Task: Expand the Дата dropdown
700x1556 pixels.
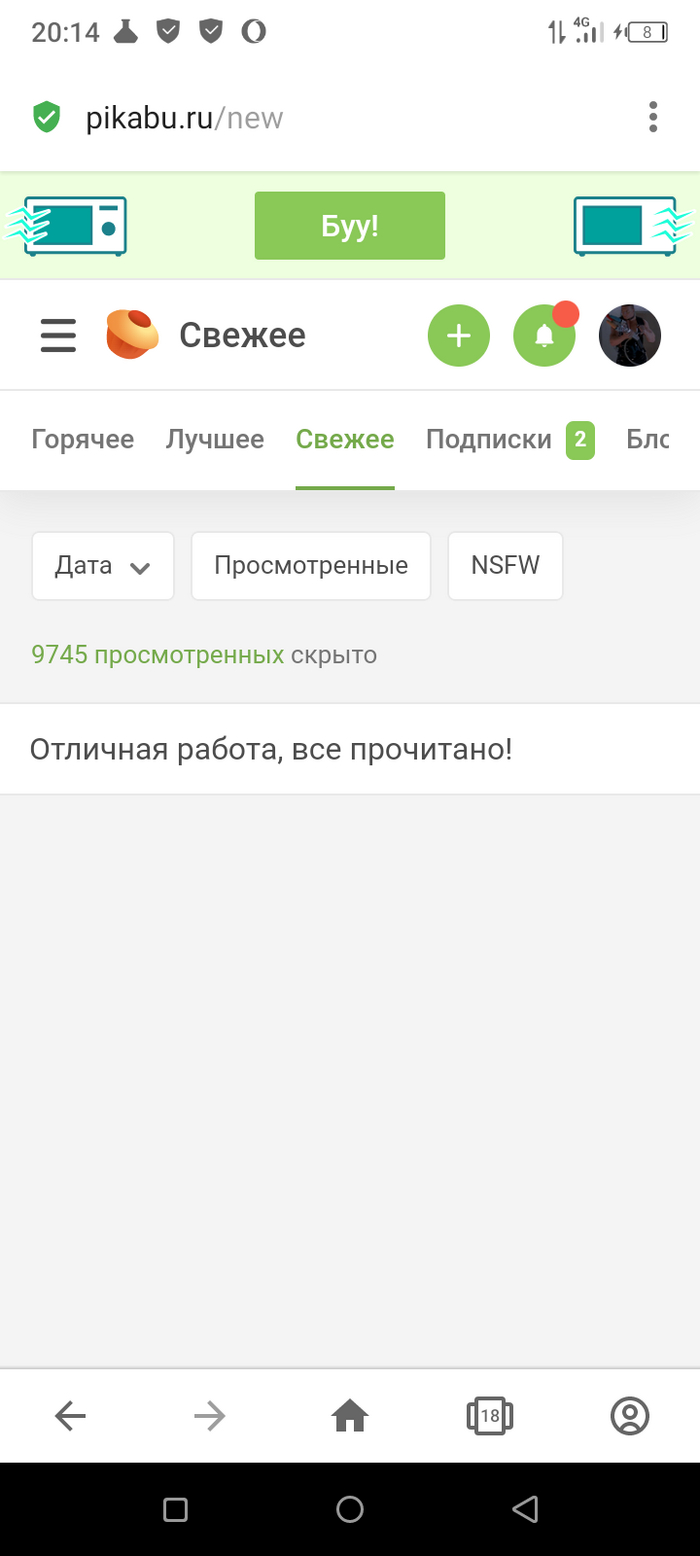Action: click(103, 566)
